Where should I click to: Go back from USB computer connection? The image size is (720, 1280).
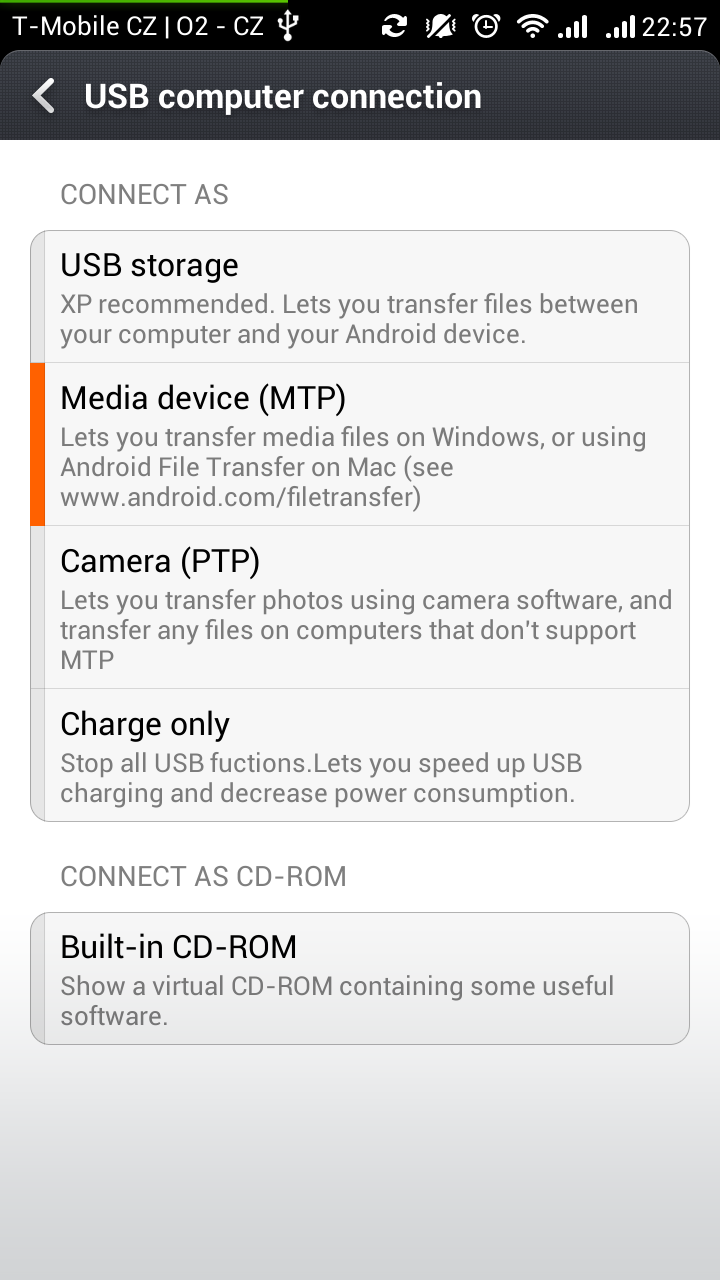pyautogui.click(x=44, y=97)
